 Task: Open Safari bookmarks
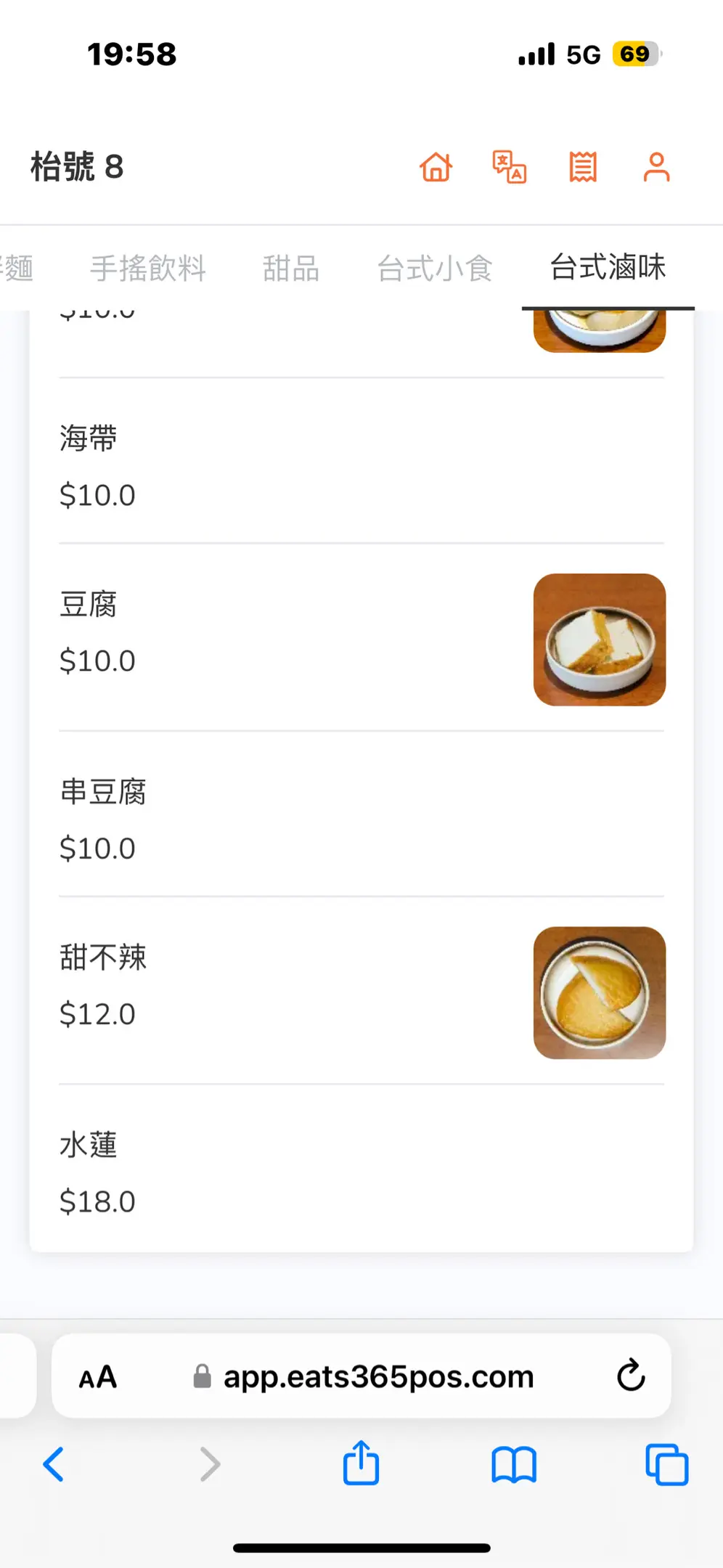[x=514, y=1464]
